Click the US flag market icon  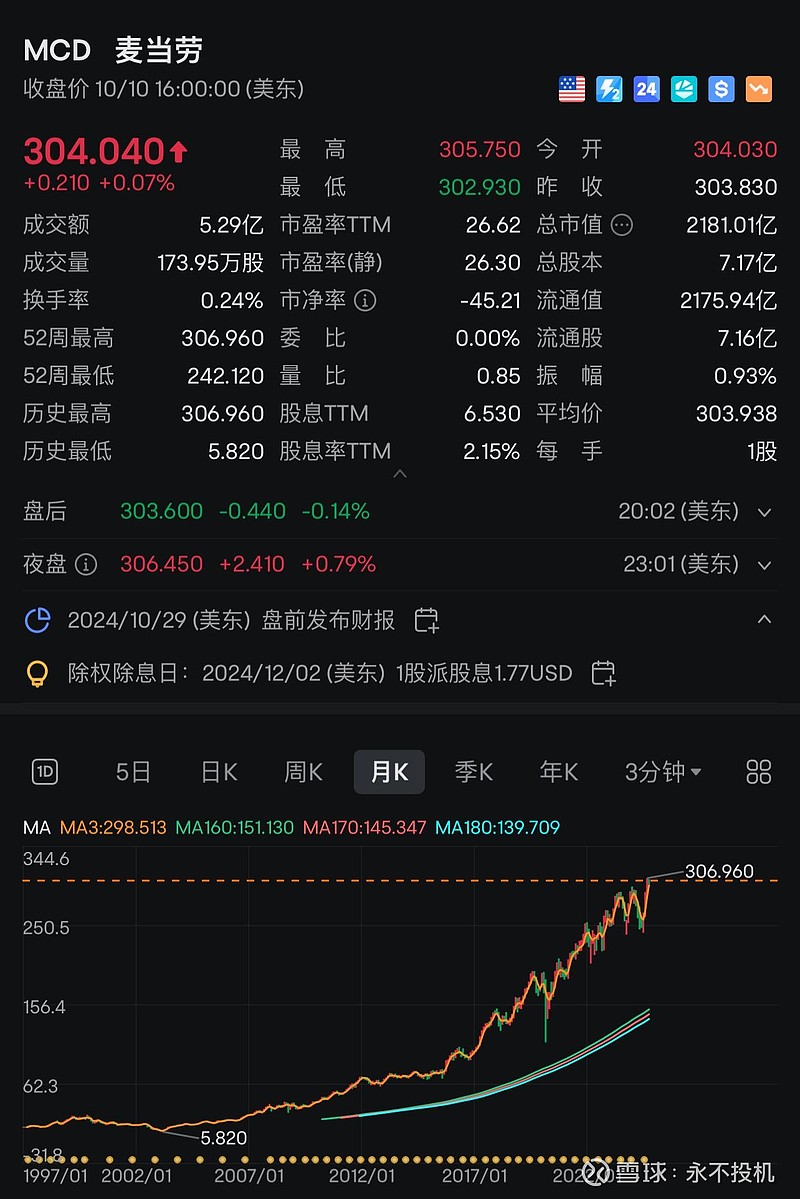coord(571,89)
